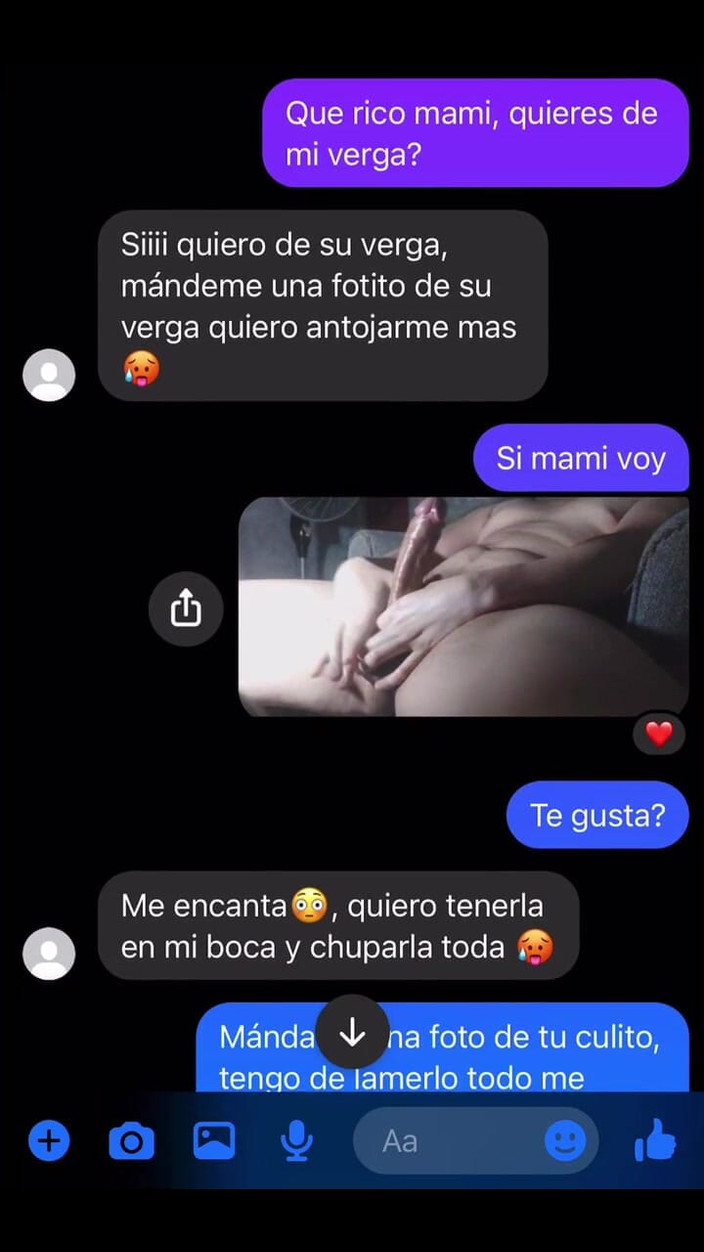Open the photo gallery picker
The height and width of the screenshot is (1252, 704).
[x=214, y=1140]
